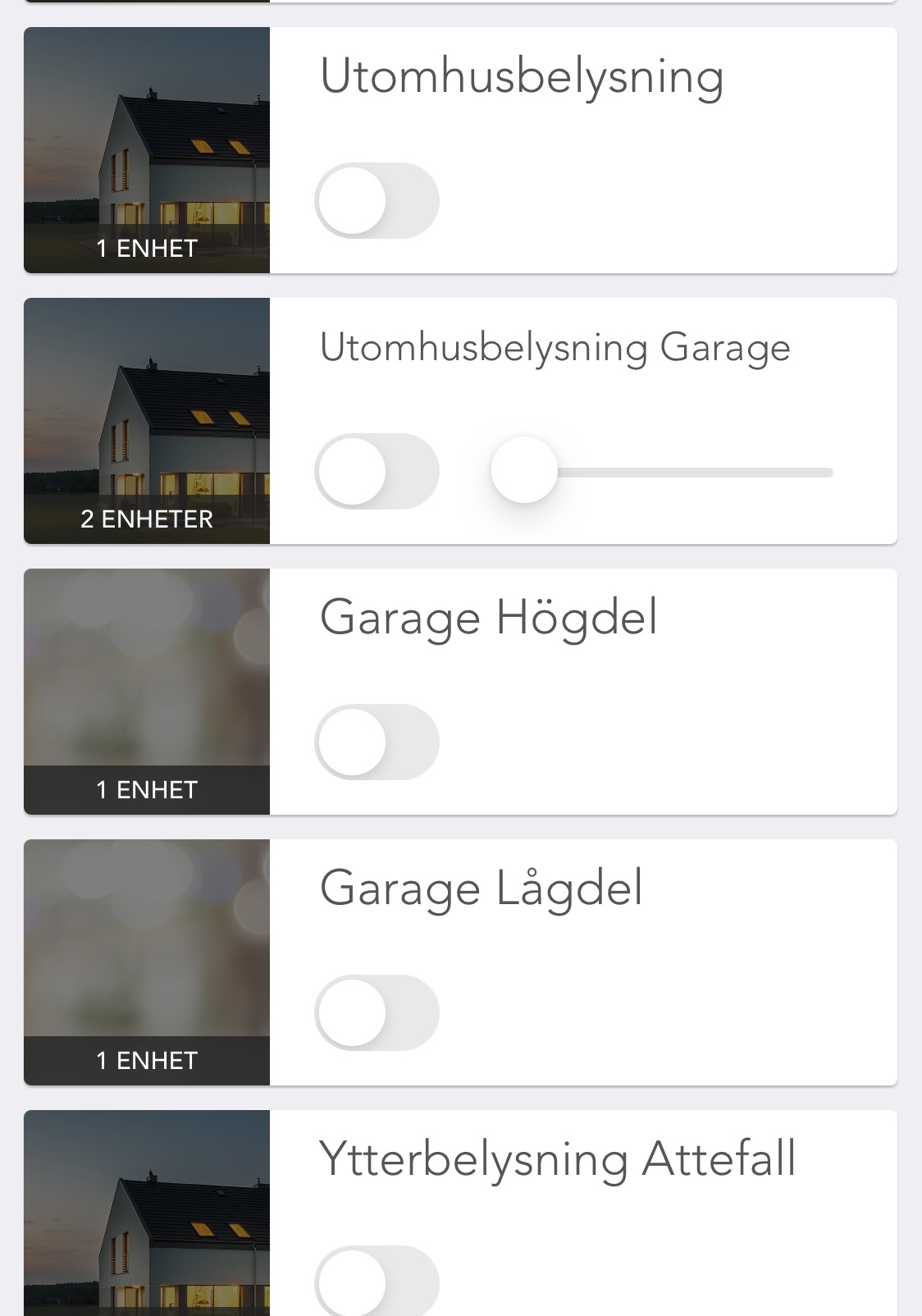Turn on the Utomhusbelysning switch

click(x=377, y=201)
